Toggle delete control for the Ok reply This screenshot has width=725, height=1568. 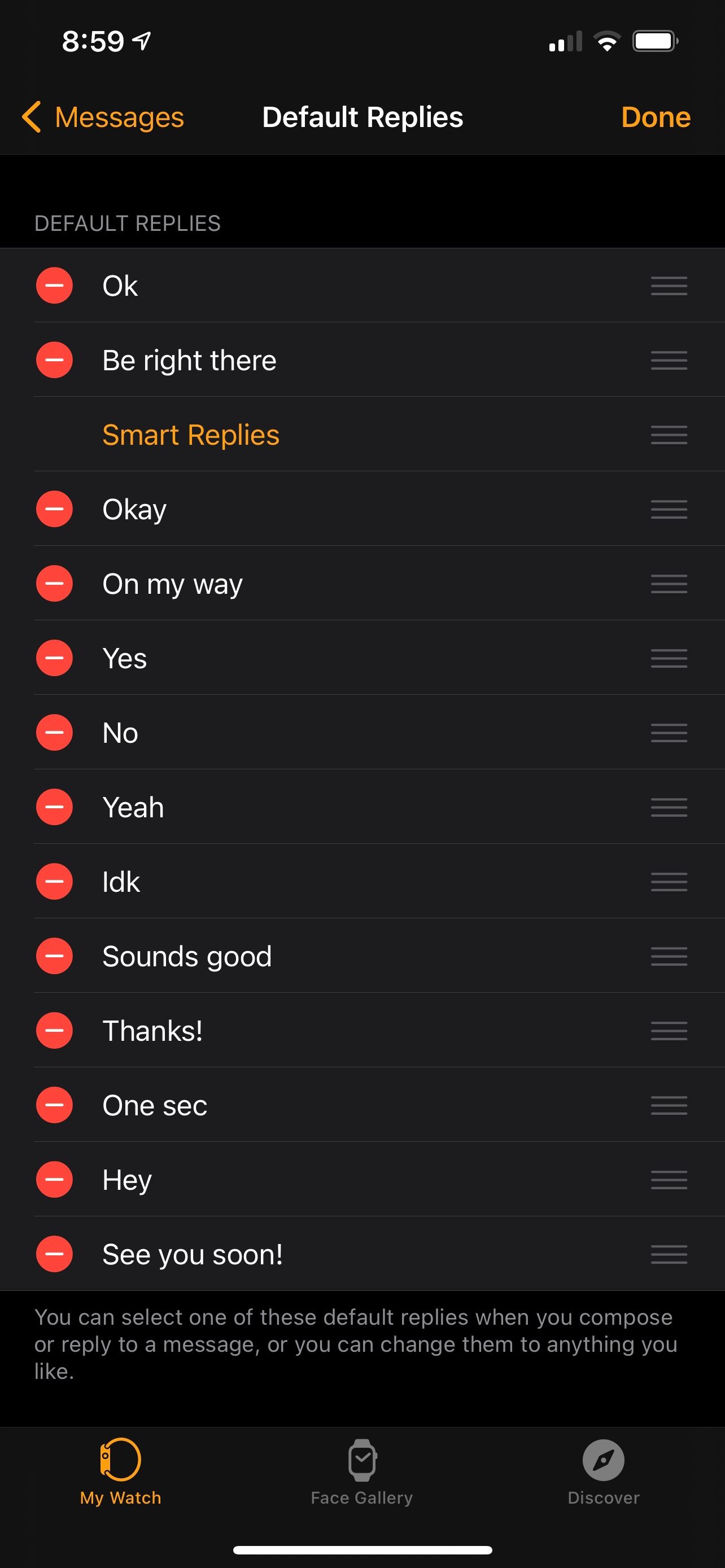pos(54,285)
